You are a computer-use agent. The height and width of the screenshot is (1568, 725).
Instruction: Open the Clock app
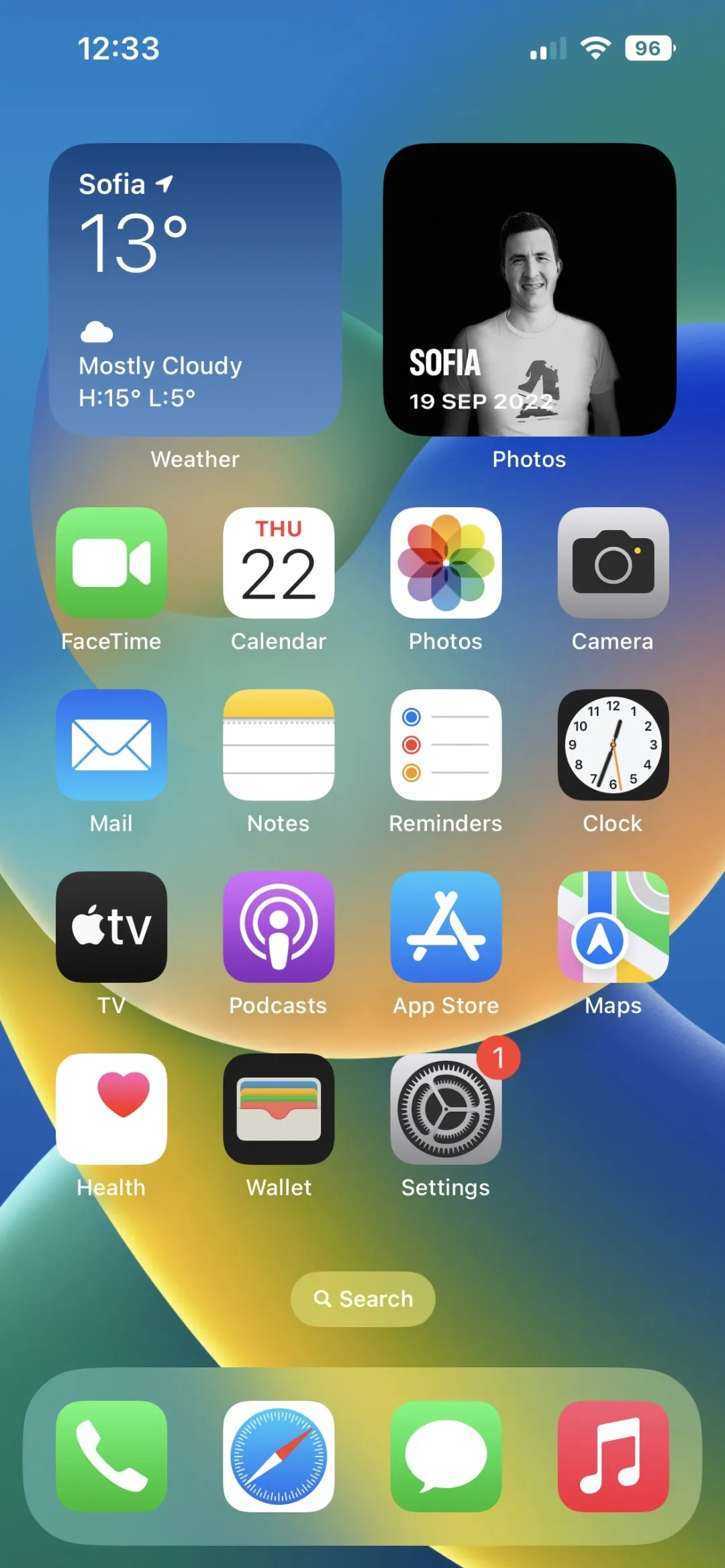613,745
